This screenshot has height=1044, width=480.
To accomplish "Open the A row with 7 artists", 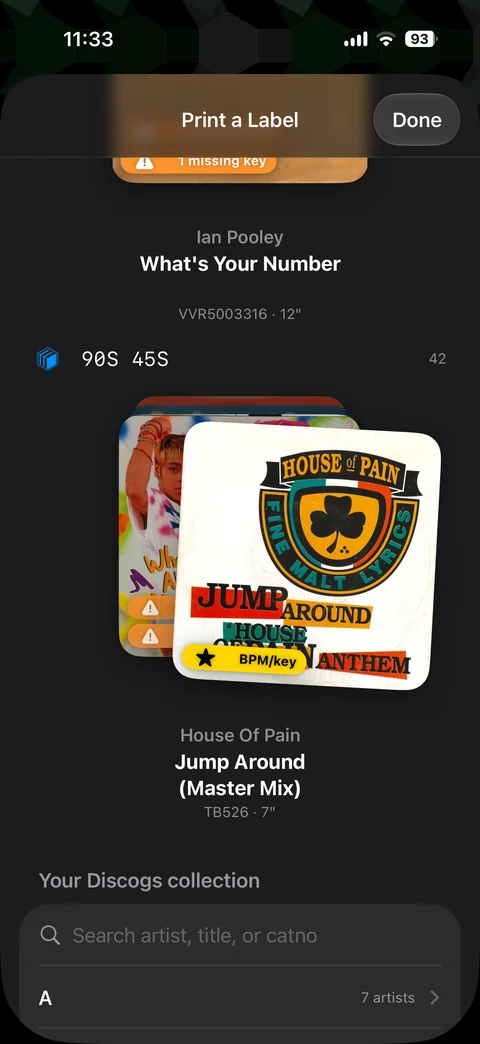I will 240,997.
